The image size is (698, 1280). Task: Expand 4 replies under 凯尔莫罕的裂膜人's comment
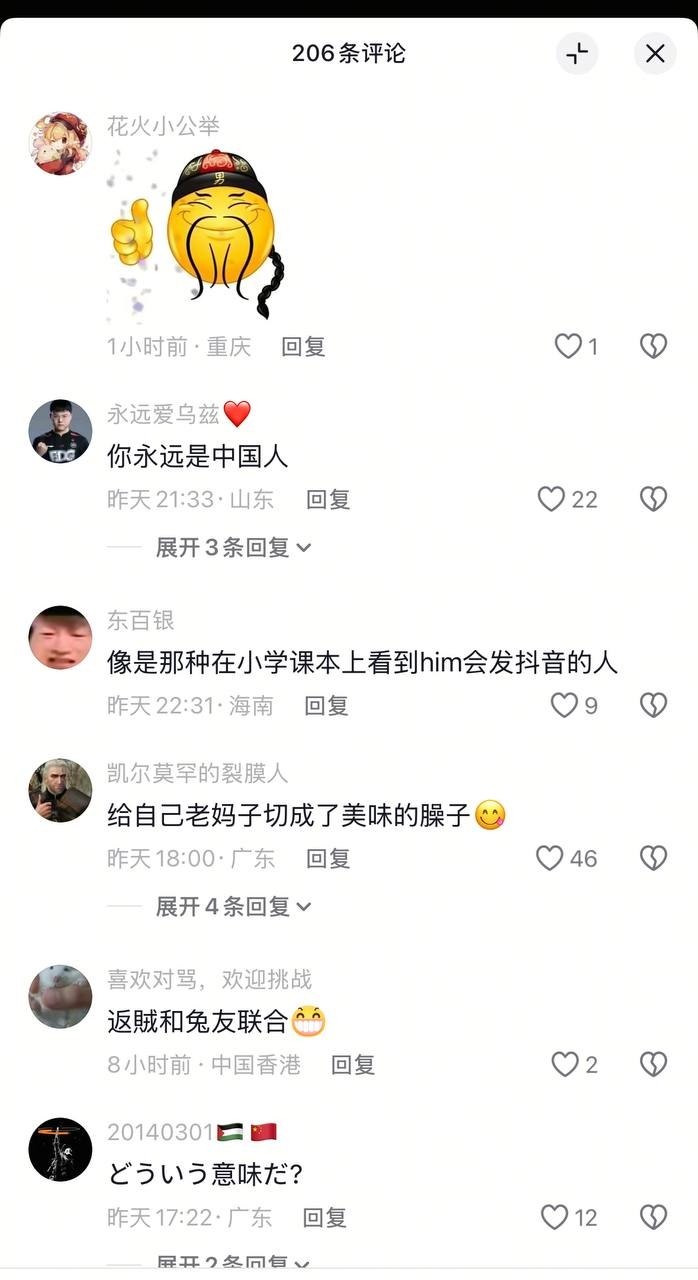coord(234,906)
